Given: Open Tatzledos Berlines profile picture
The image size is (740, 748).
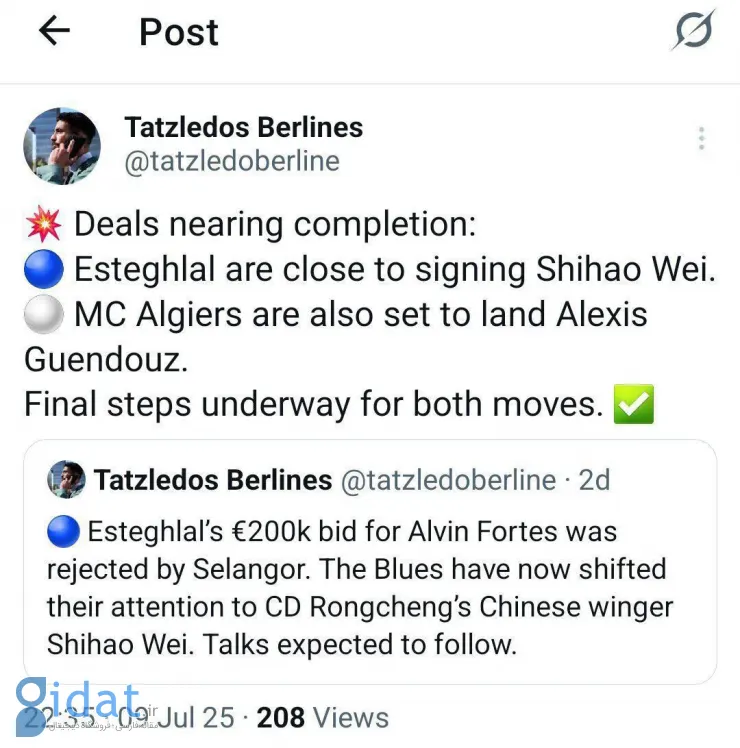Looking at the screenshot, I should pos(62,146).
